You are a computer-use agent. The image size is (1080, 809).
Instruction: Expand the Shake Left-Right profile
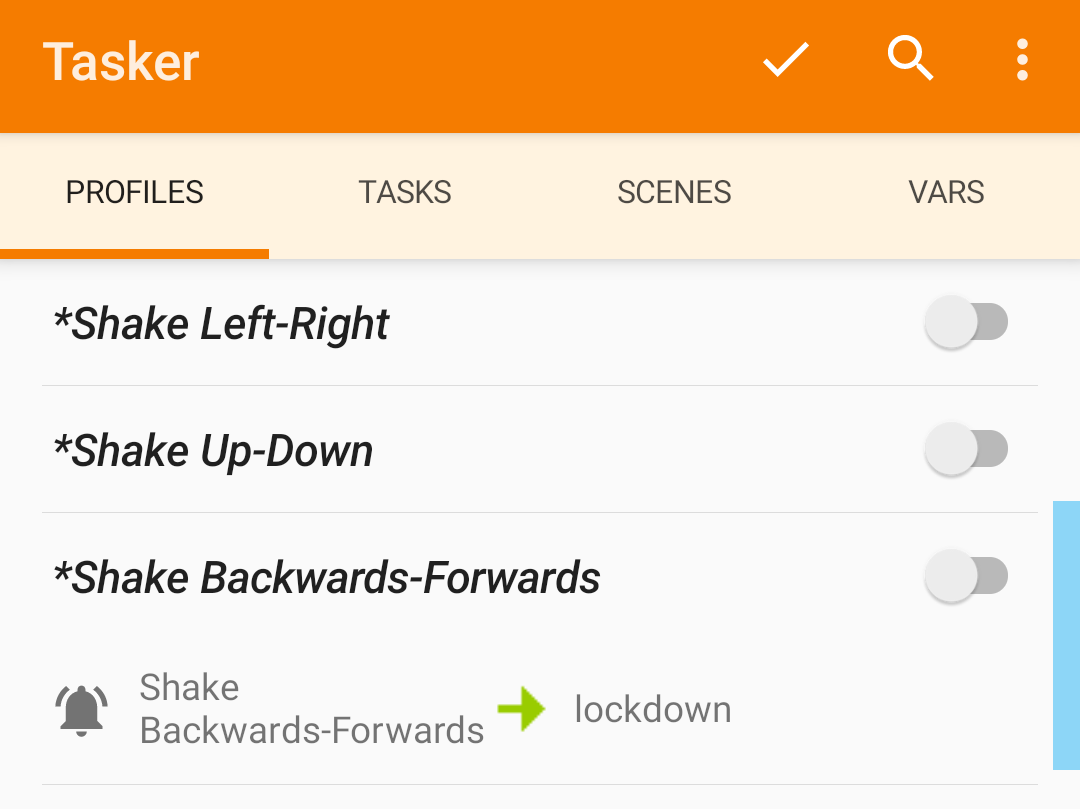(x=222, y=324)
